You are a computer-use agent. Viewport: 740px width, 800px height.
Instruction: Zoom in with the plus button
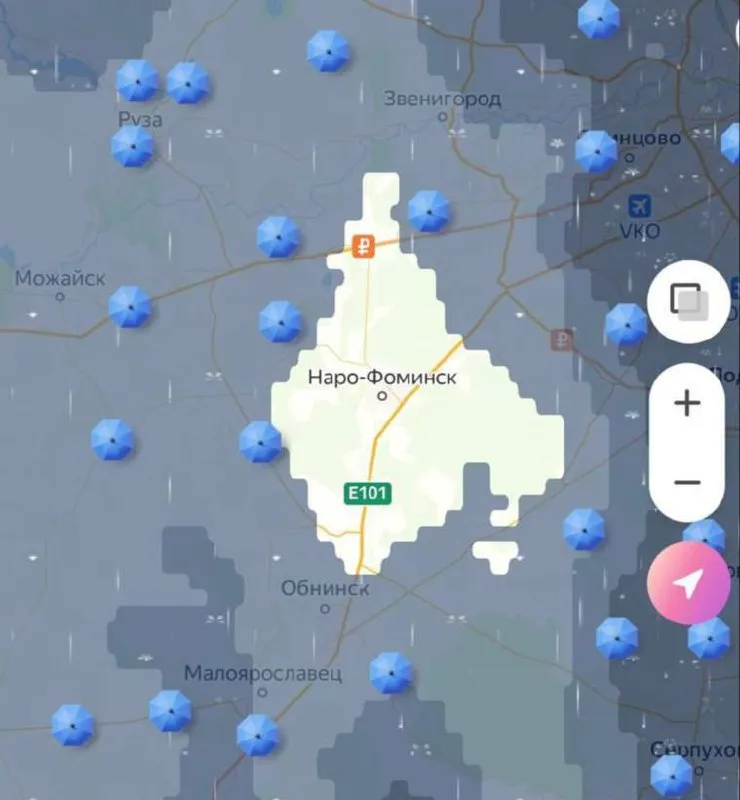[x=687, y=404]
